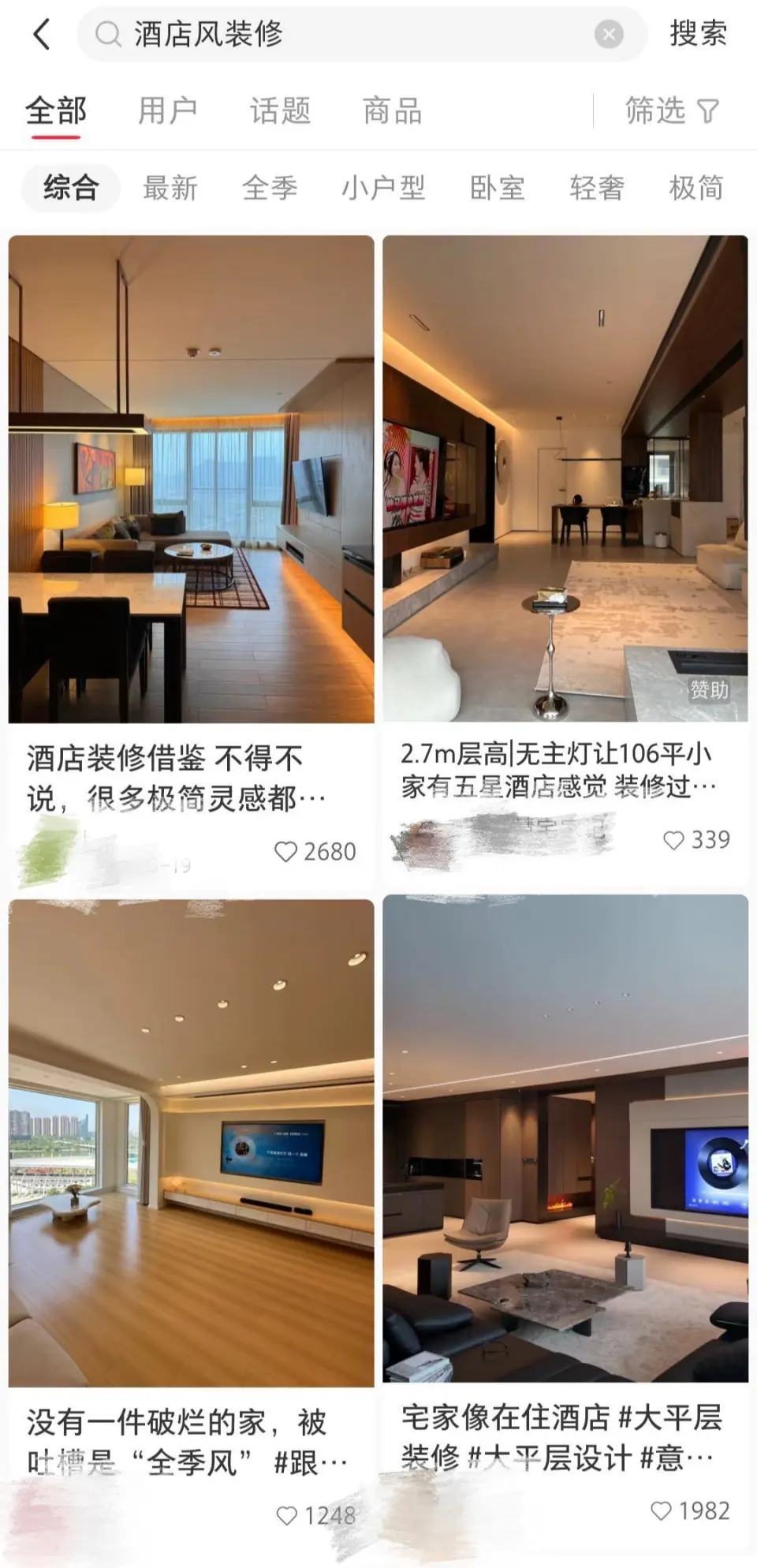Tap the heart on the 106平小家 post

pos(674,841)
